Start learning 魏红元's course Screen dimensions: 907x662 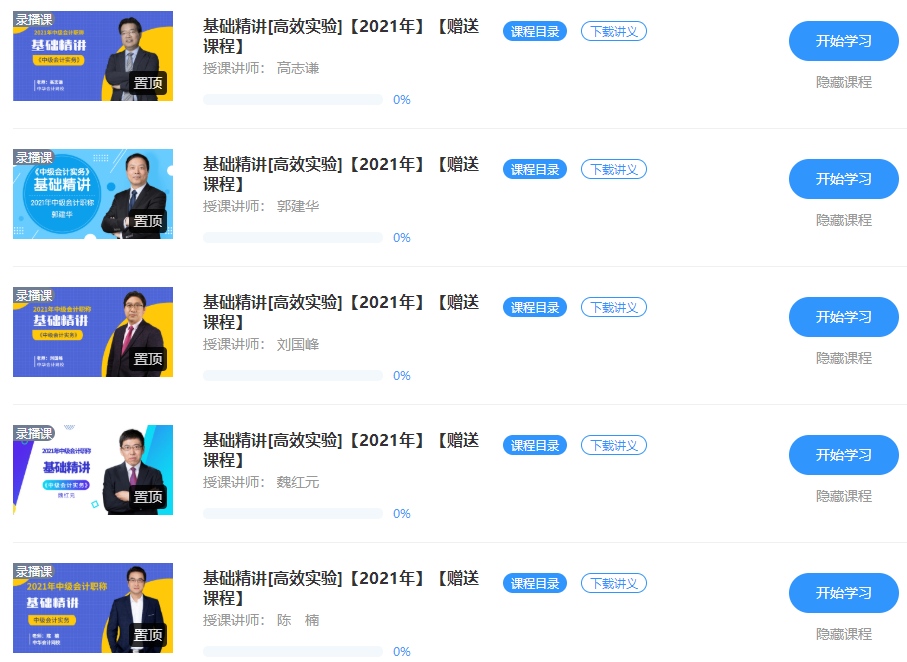(x=843, y=455)
